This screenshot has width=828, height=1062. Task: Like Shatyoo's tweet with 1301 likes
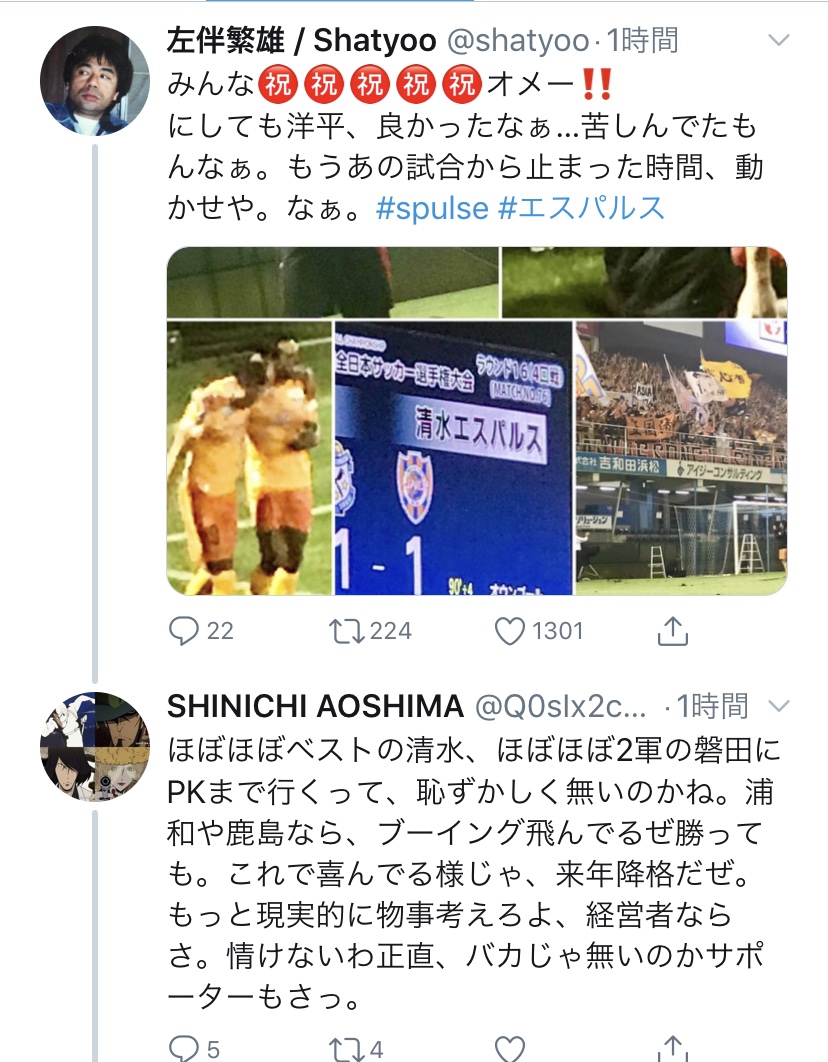point(538,631)
